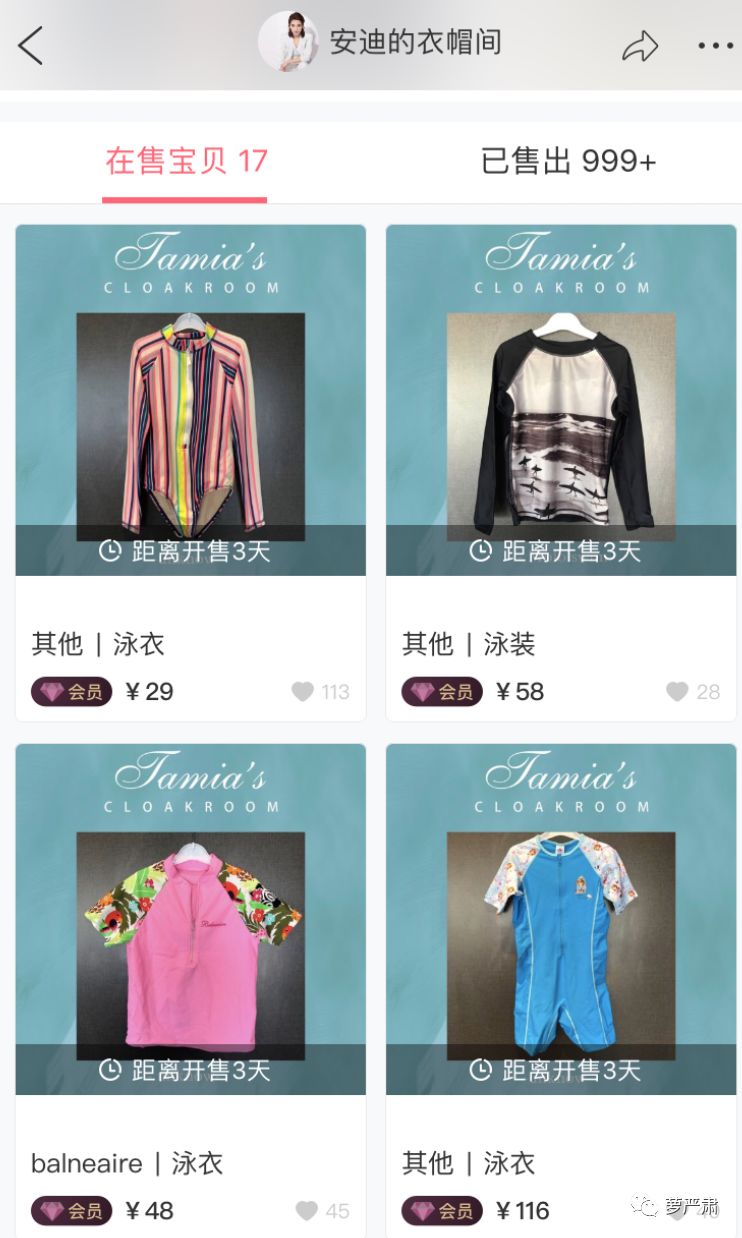Switch to the 已售出 999+ tab
The image size is (742, 1238).
pyautogui.click(x=567, y=160)
